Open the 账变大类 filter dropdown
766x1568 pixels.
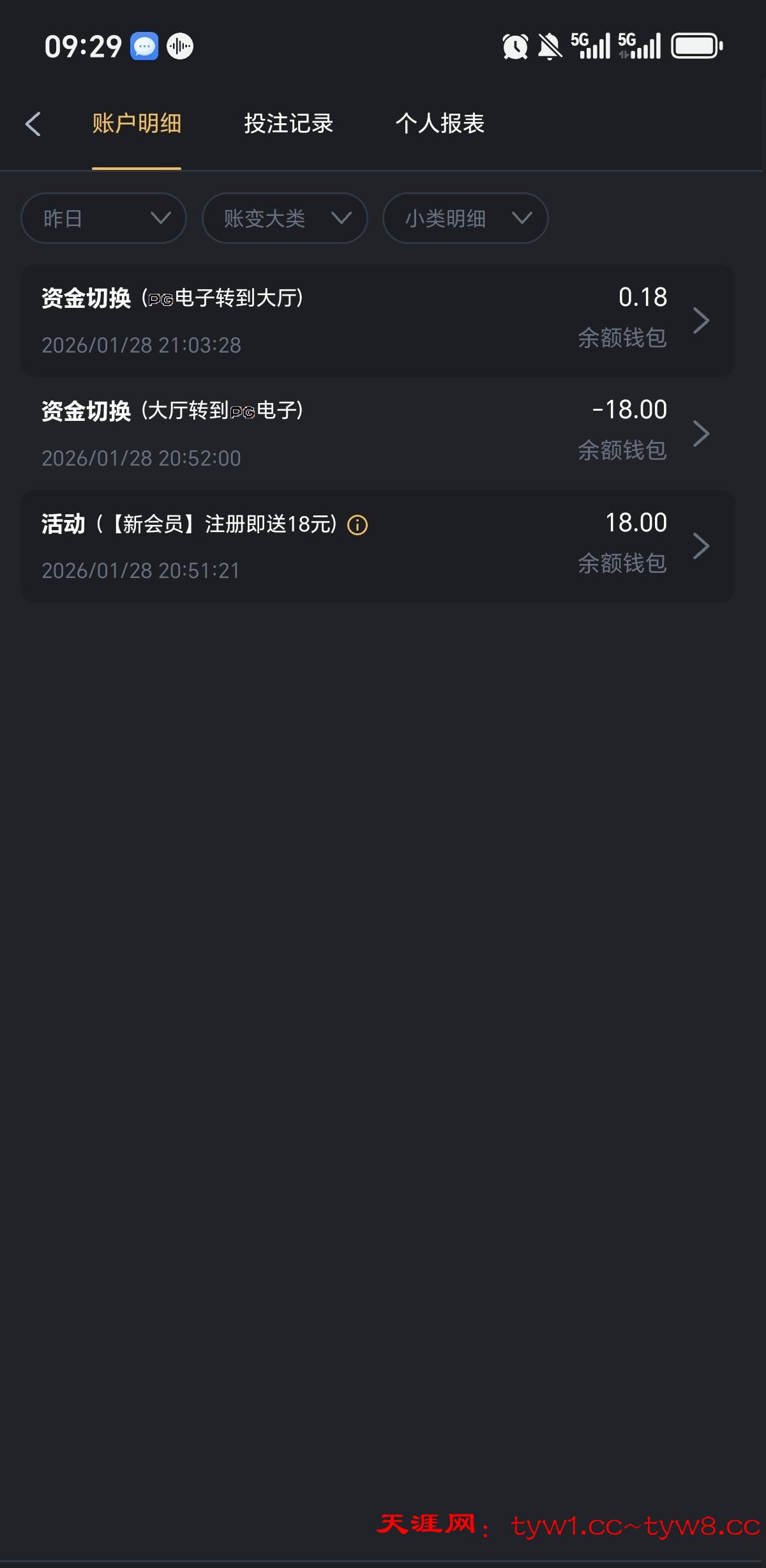[285, 218]
